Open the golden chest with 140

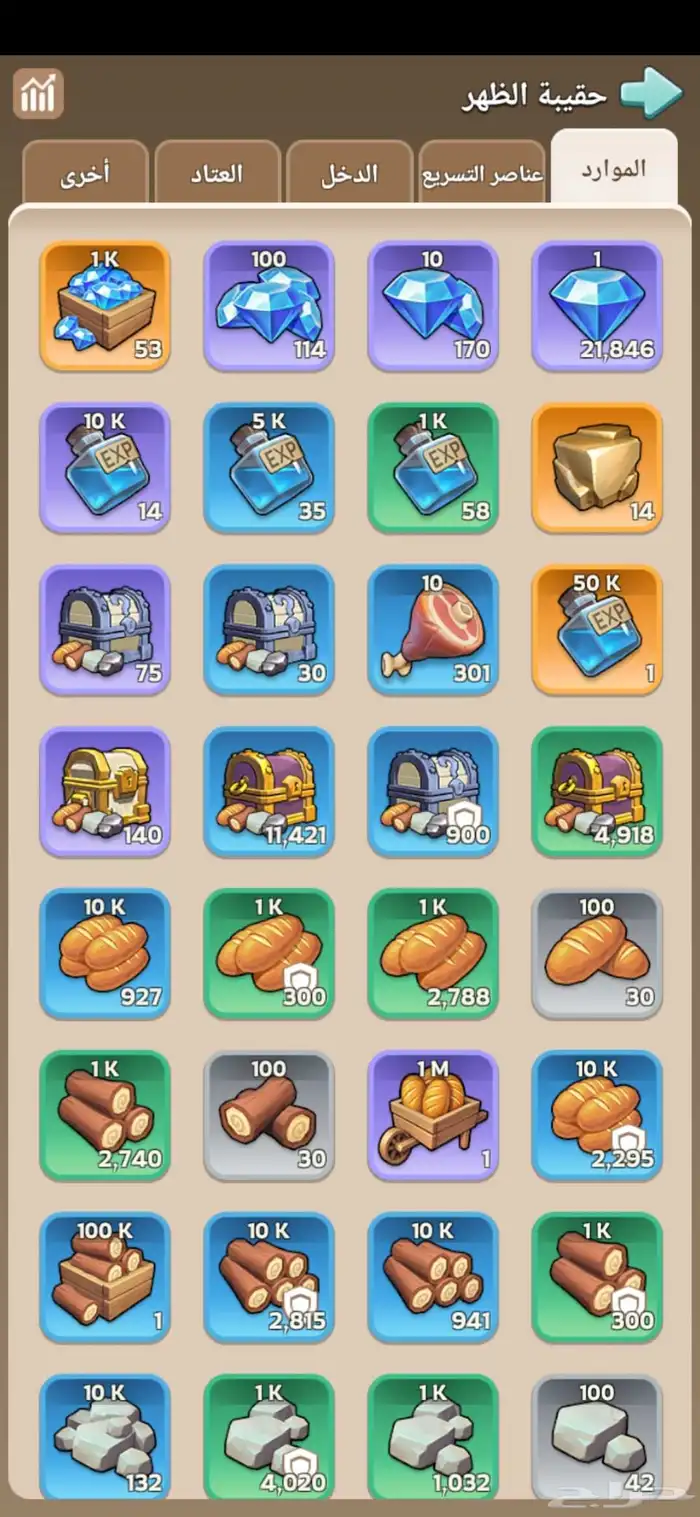tap(105, 792)
